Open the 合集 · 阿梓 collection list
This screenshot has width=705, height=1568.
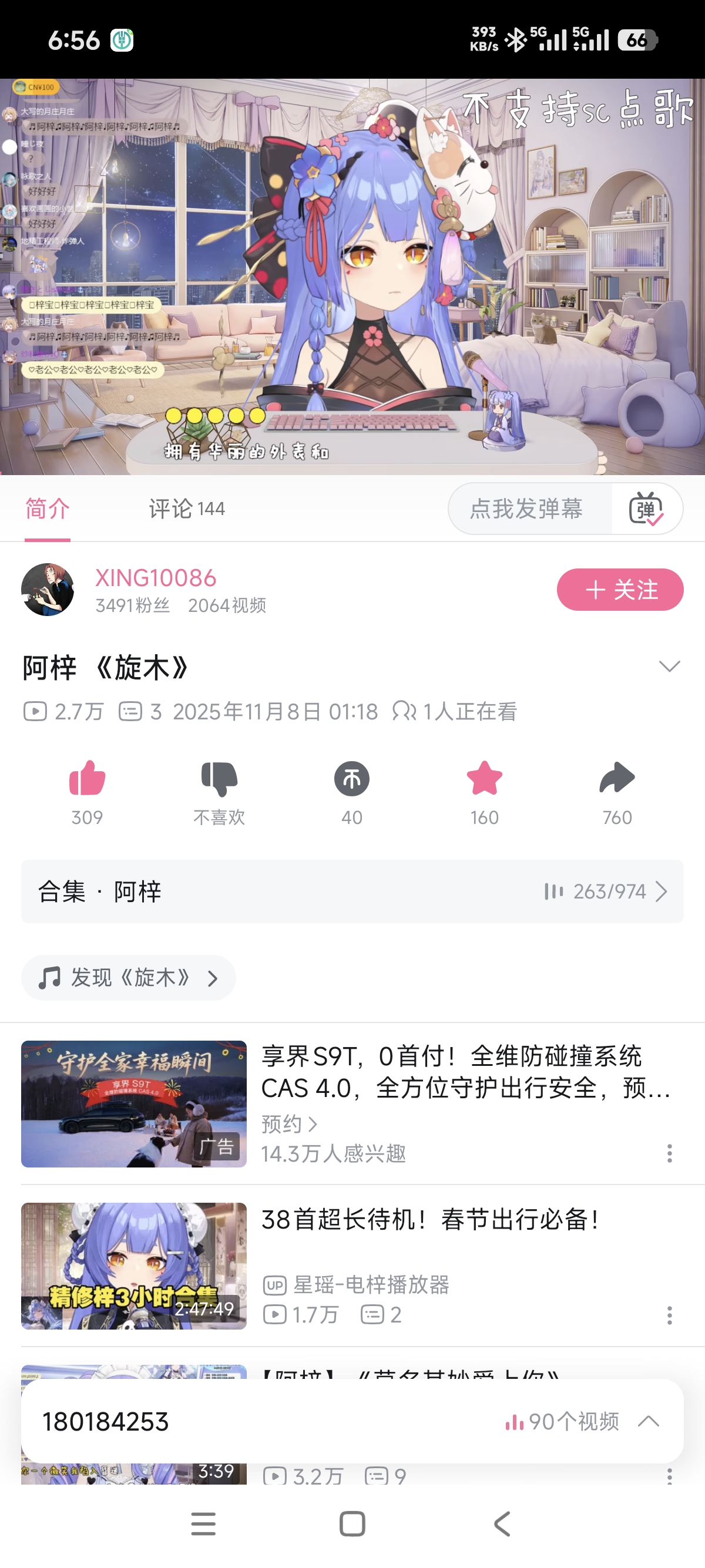tap(352, 891)
